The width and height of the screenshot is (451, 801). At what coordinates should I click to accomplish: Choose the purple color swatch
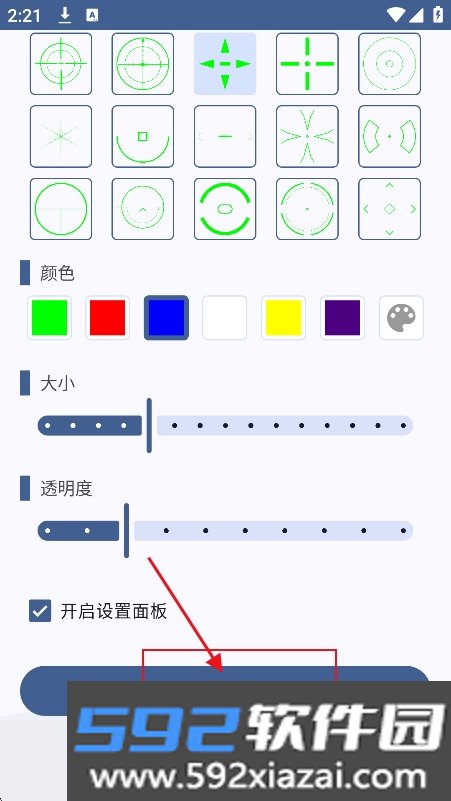pyautogui.click(x=342, y=318)
